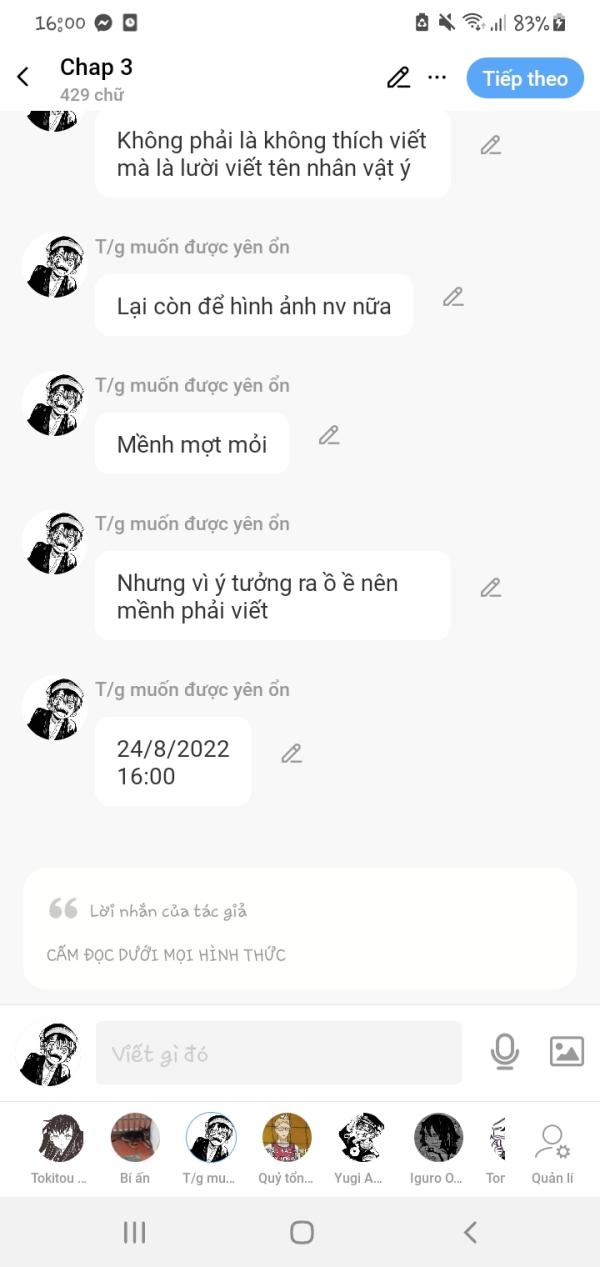Image resolution: width=600 pixels, height=1267 pixels.
Task: Insert a picture with the image icon
Action: point(567,1051)
